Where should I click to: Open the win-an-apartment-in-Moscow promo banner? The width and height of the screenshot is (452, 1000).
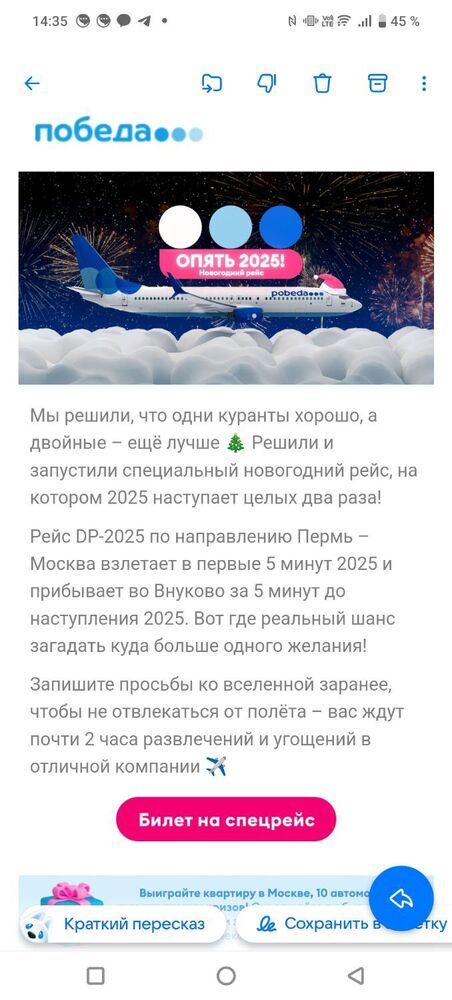pyautogui.click(x=191, y=892)
